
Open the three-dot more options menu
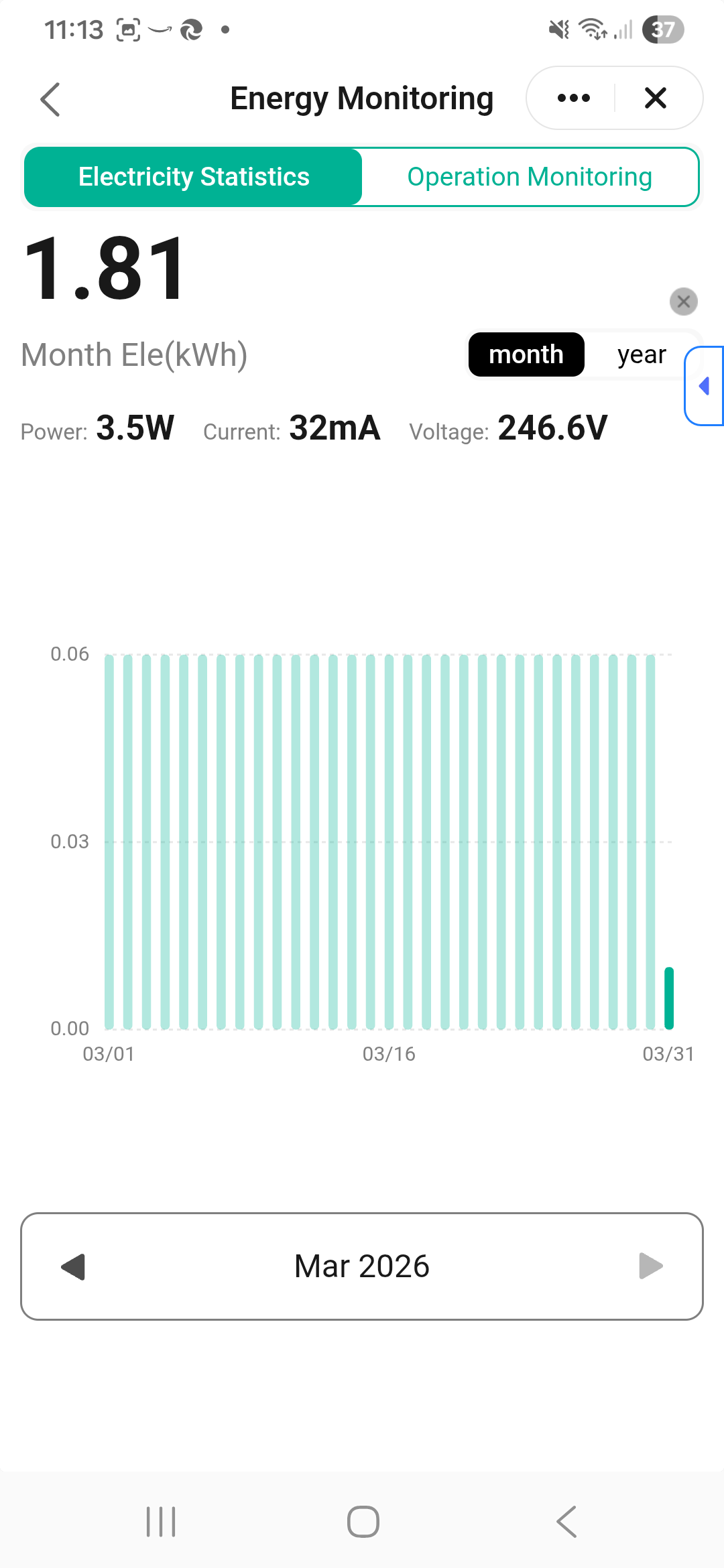coord(574,99)
